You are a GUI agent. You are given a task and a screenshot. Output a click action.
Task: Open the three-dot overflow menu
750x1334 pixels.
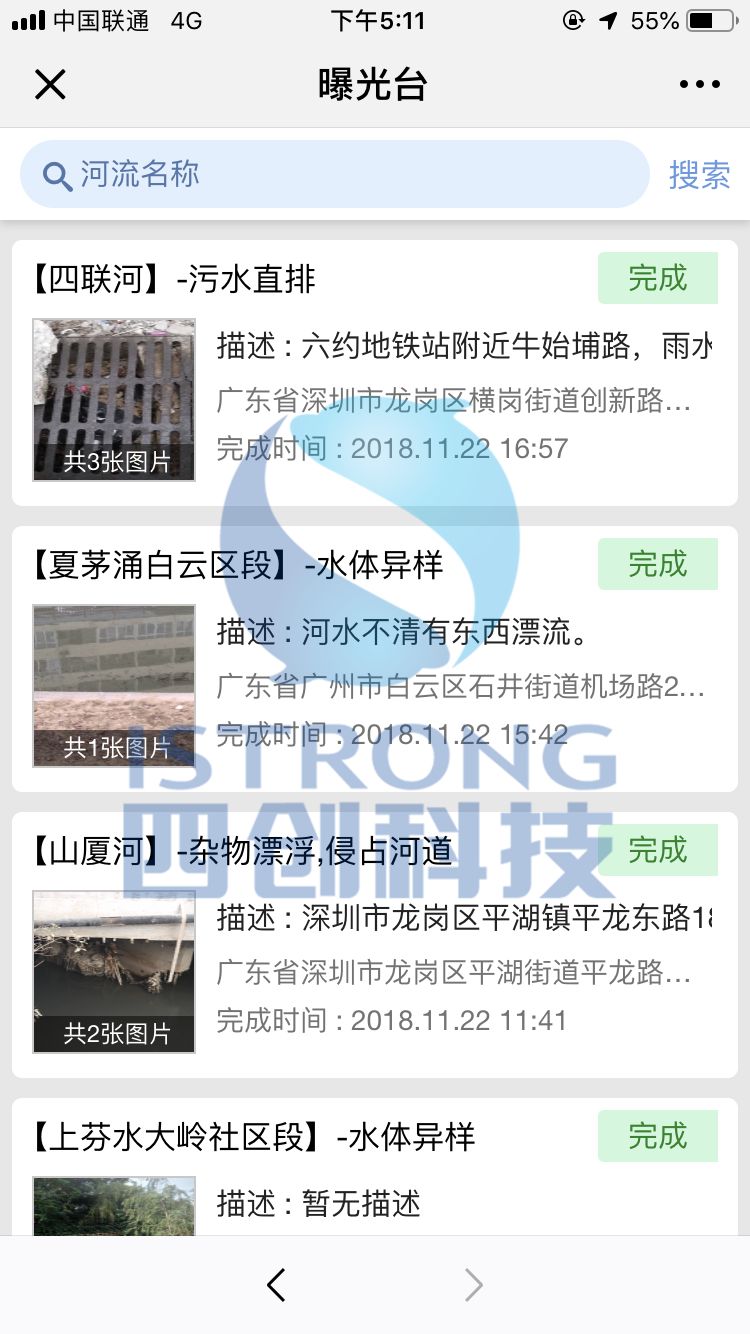(x=699, y=85)
